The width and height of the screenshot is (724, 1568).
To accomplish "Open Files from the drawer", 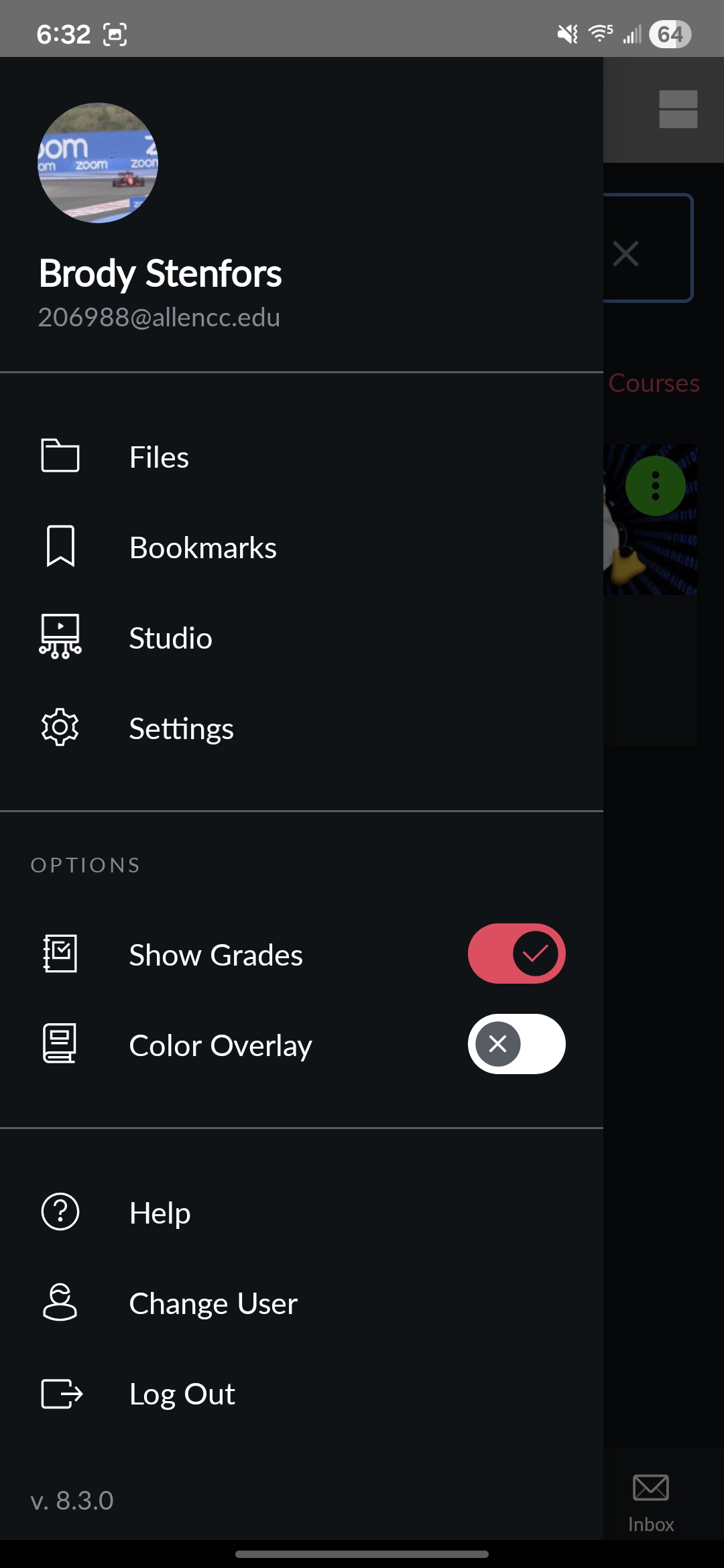I will (159, 457).
